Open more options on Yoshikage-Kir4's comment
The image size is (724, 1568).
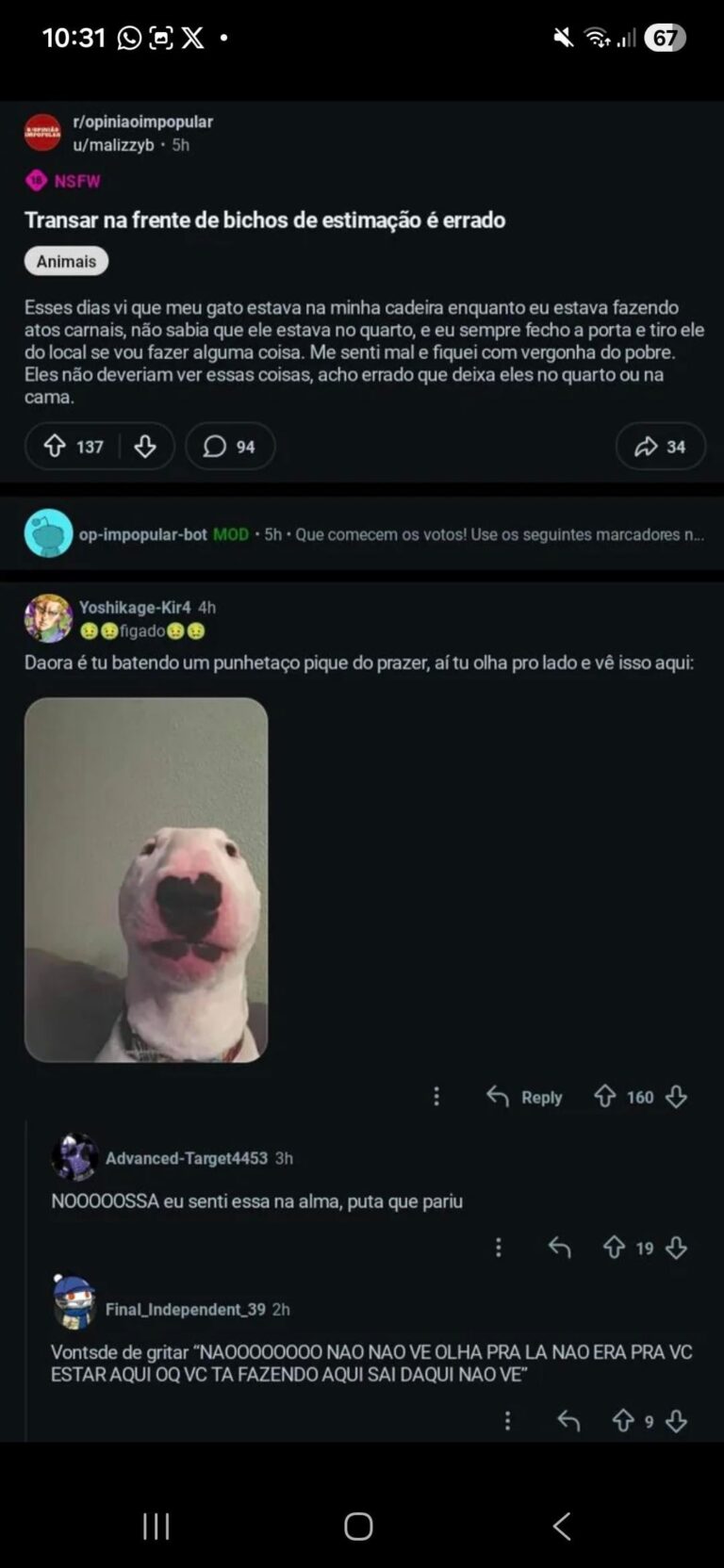click(436, 1096)
